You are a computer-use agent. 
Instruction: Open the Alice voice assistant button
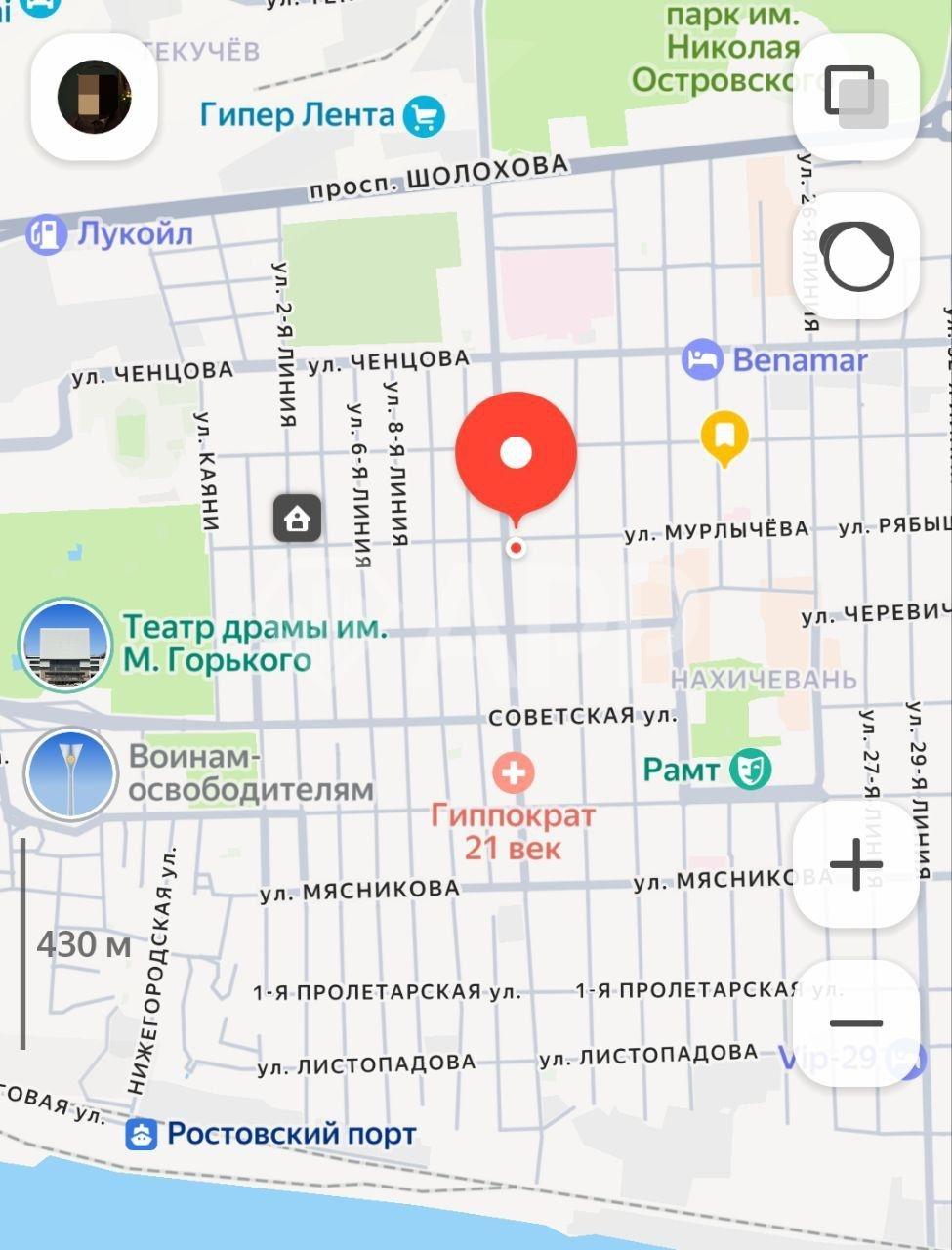[x=855, y=256]
